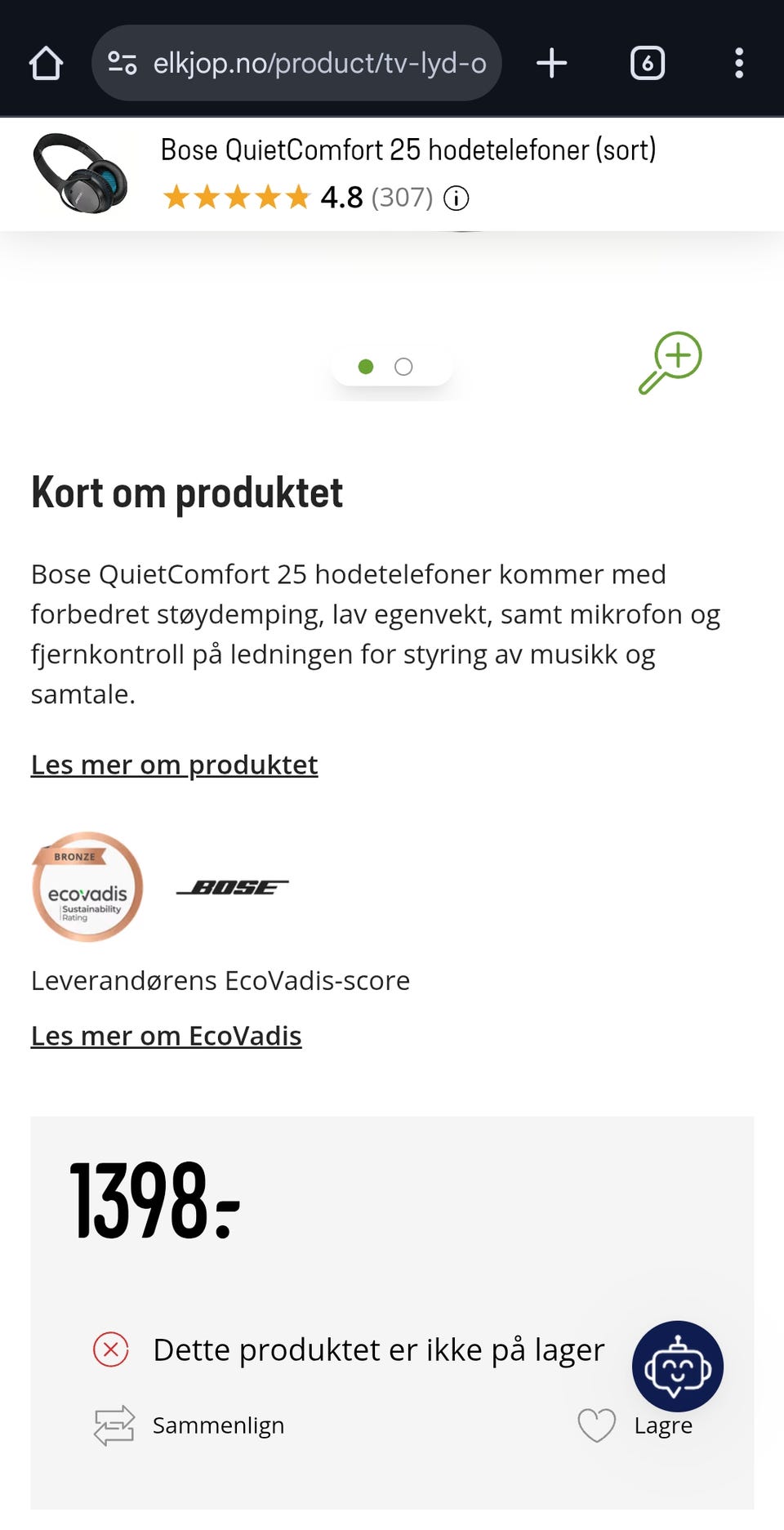The width and height of the screenshot is (784, 1530).
Task: Tap the Sammenlign compare icon
Action: (114, 1425)
